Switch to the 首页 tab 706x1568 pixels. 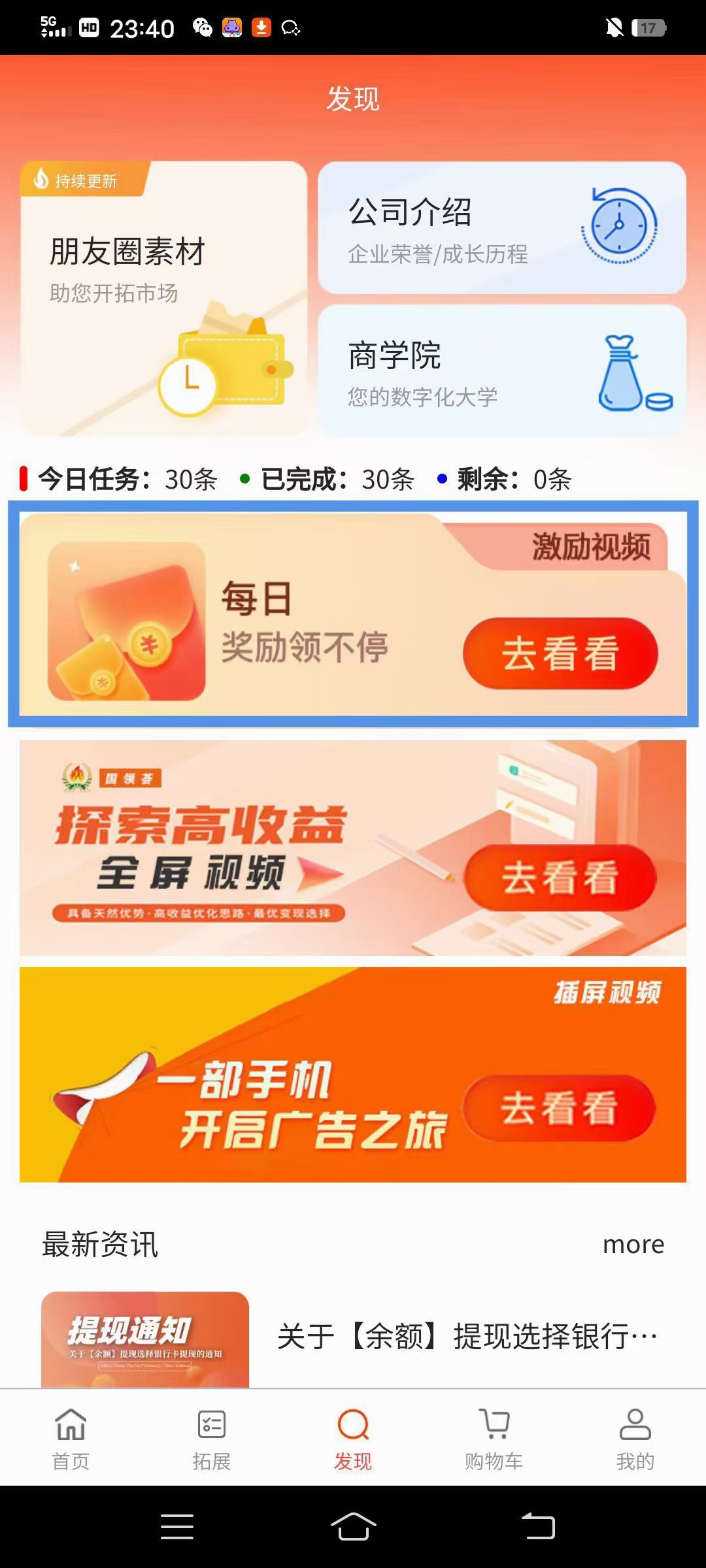pos(71,1439)
